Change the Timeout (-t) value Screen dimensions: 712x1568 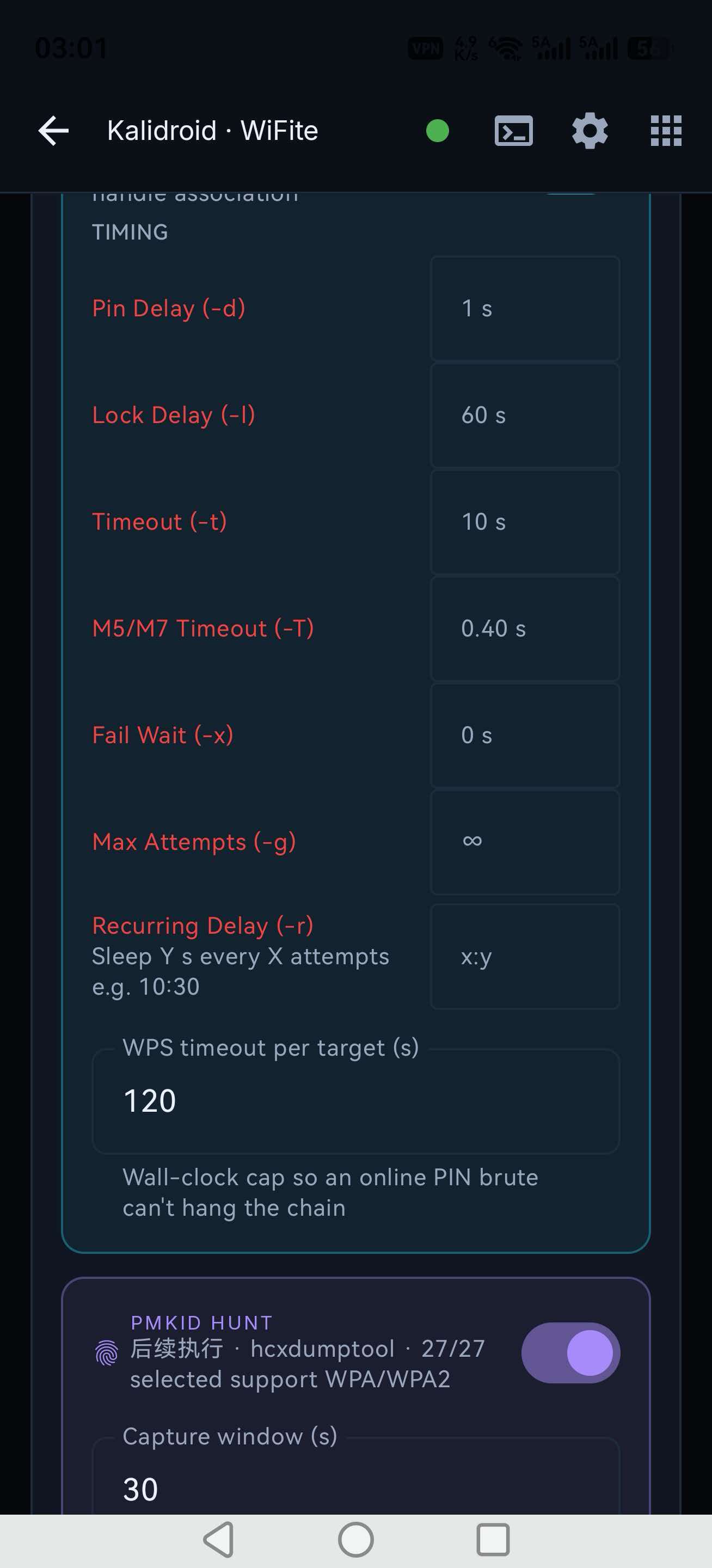(x=525, y=522)
